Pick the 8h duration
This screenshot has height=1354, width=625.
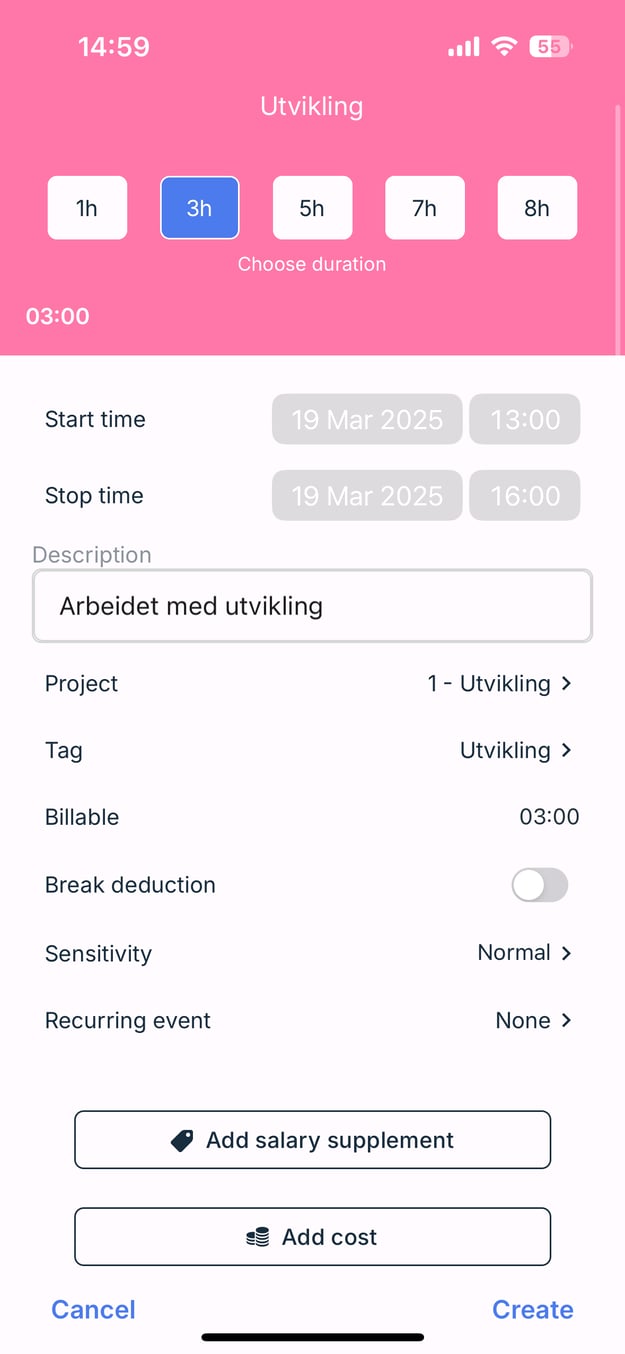(537, 208)
